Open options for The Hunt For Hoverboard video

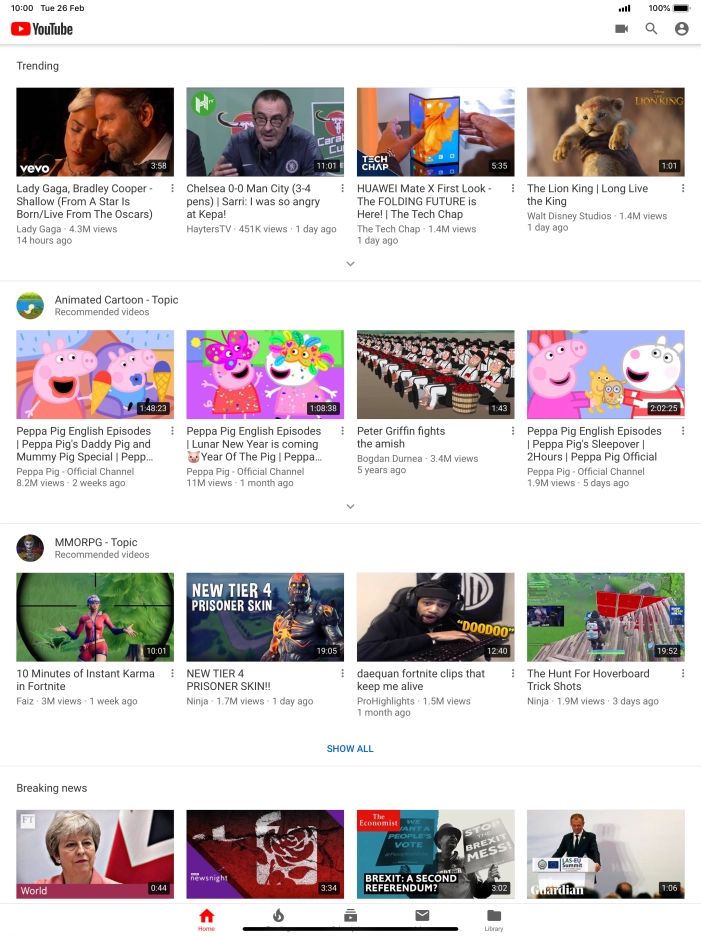683,674
